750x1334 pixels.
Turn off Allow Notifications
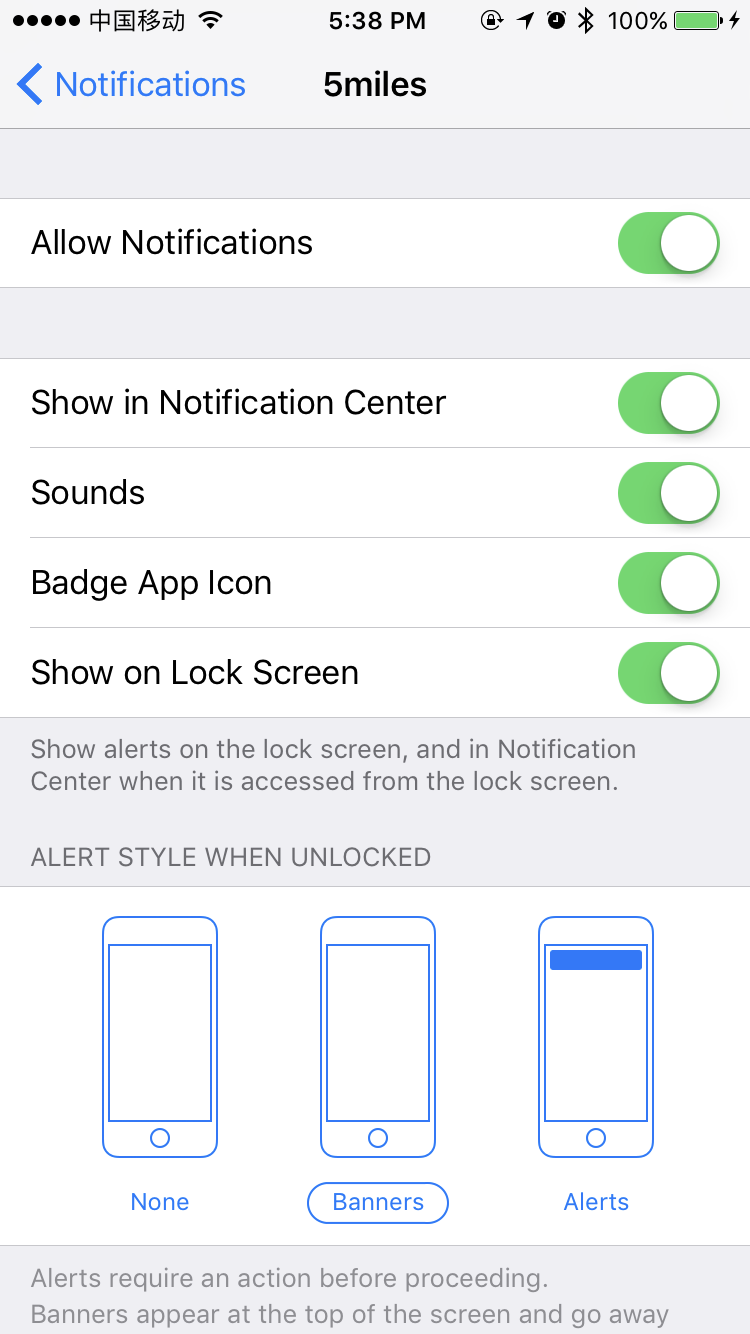tap(669, 243)
